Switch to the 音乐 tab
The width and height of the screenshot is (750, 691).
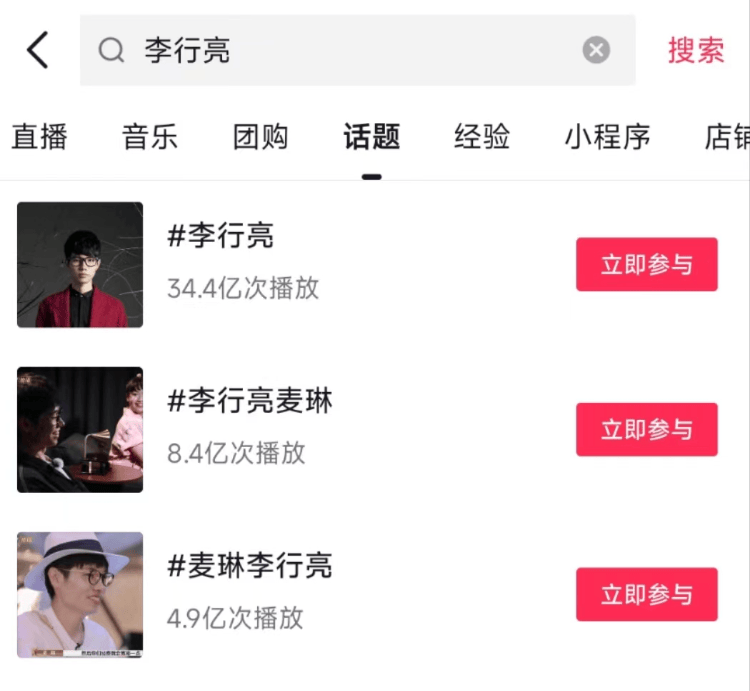click(150, 137)
